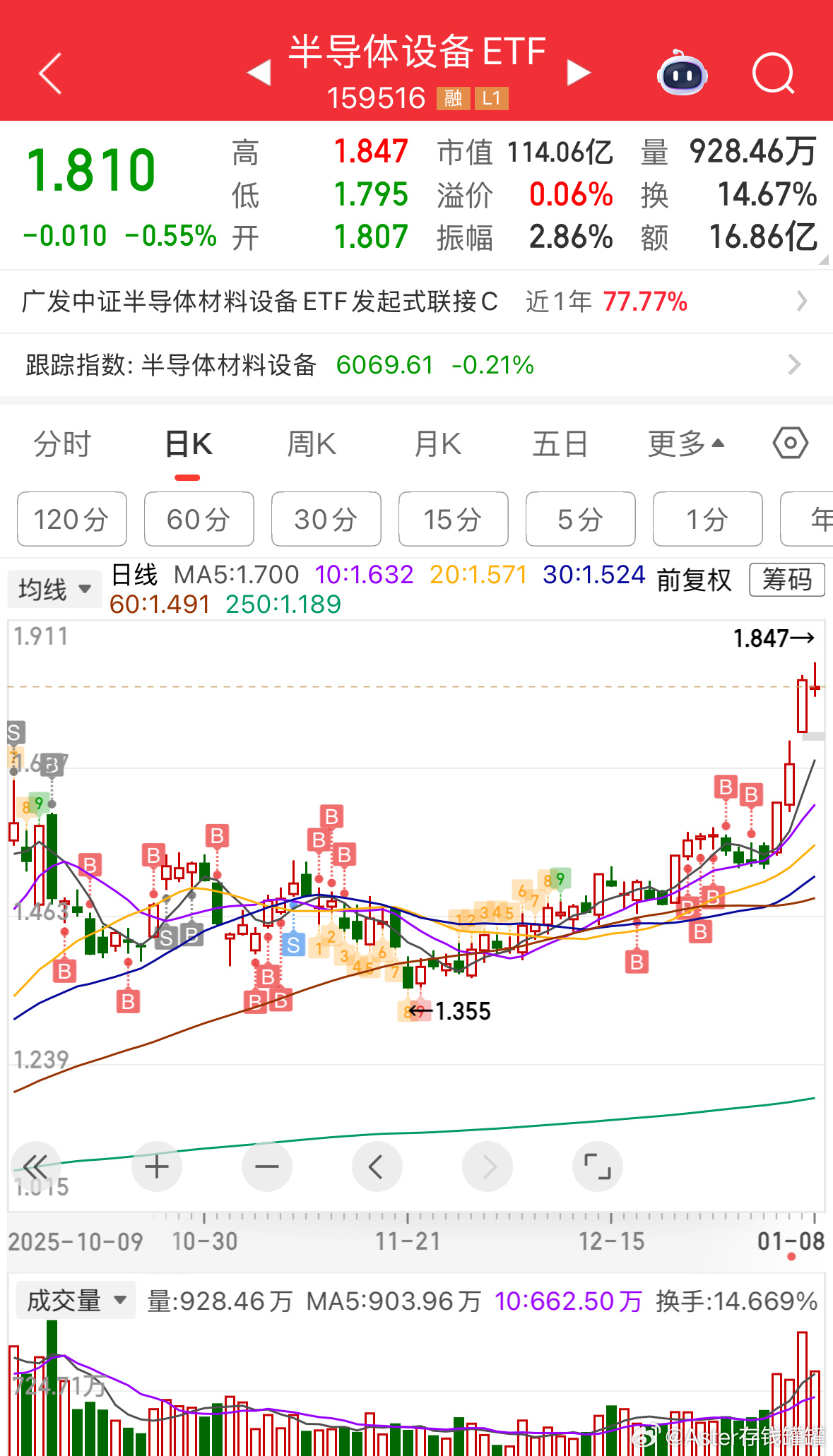Pan chart left using the double-arrow icon
Image resolution: width=833 pixels, height=1456 pixels.
pos(36,1166)
